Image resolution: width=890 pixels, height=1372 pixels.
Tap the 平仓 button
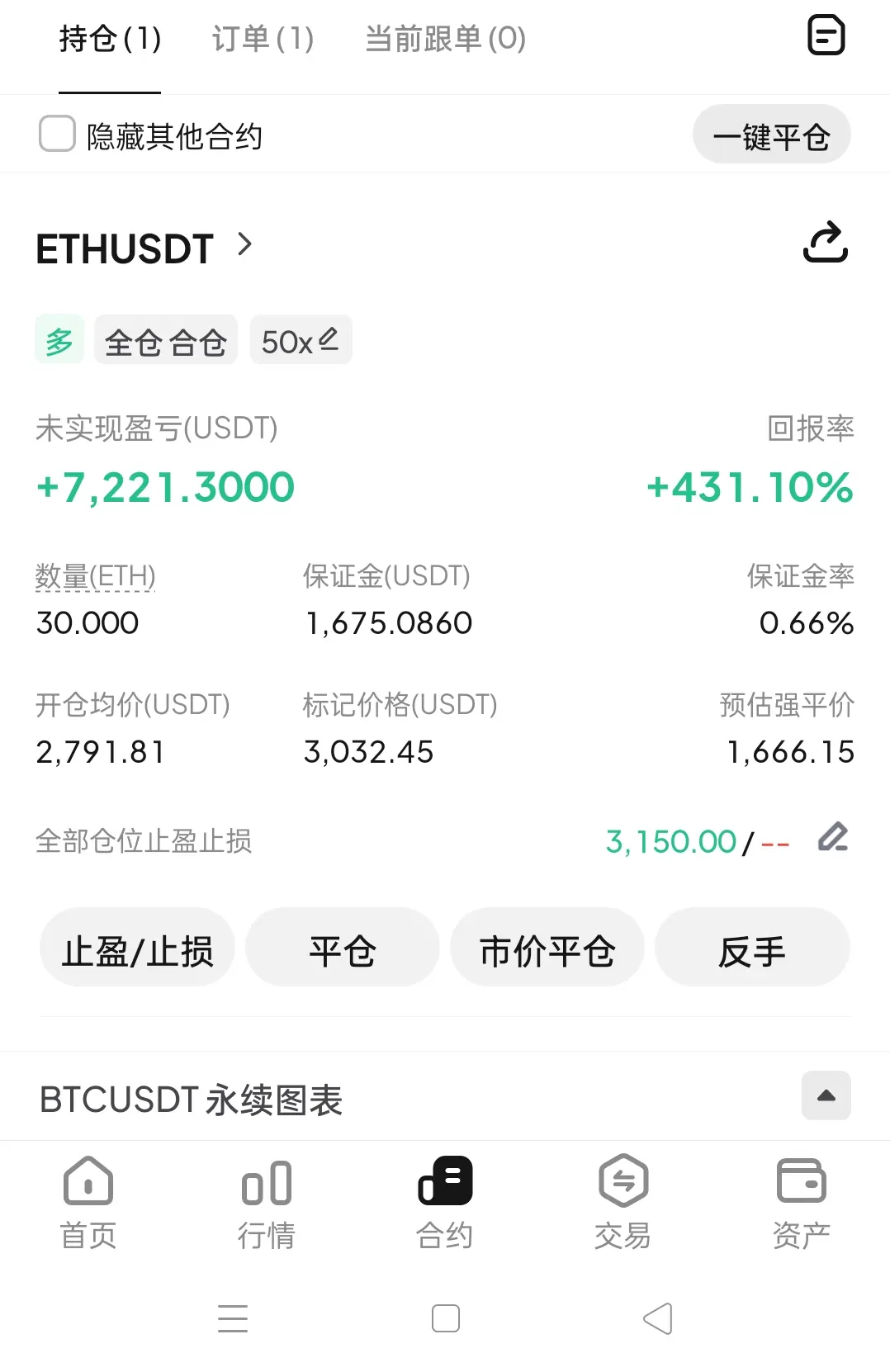[342, 949]
